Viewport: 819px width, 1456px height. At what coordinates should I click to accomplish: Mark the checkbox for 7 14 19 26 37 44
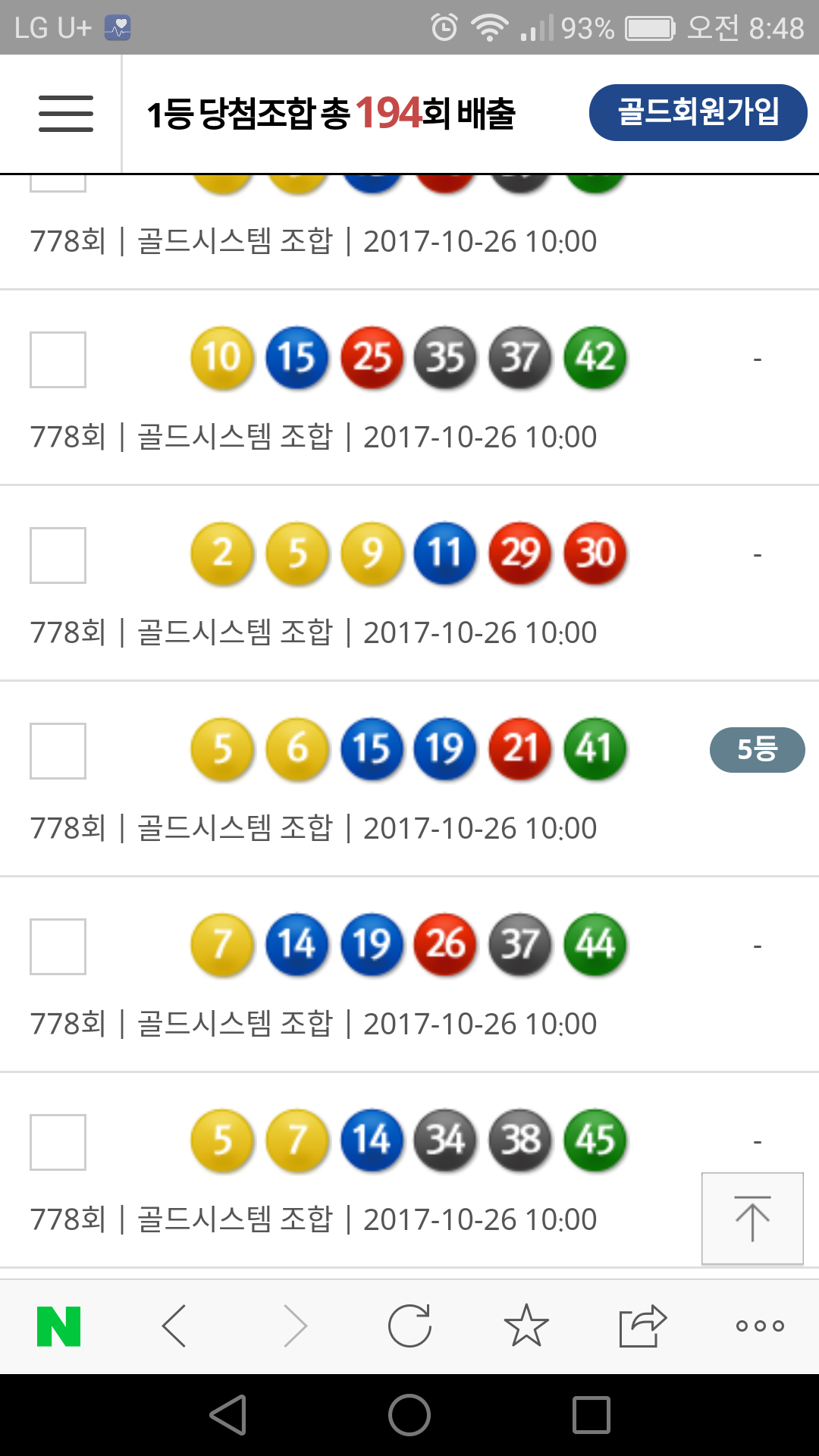[x=58, y=946]
